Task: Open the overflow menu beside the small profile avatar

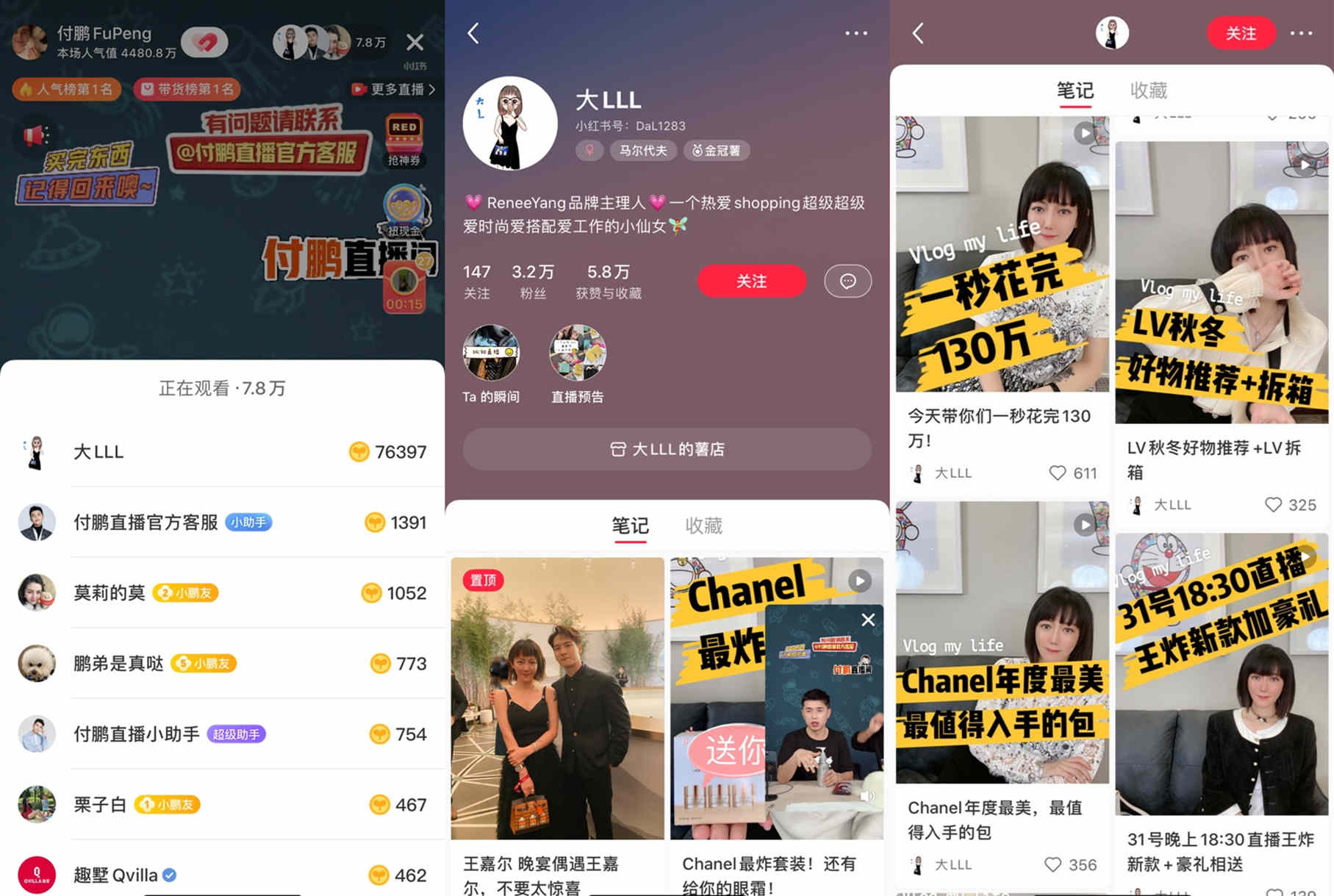Action: click(1301, 33)
